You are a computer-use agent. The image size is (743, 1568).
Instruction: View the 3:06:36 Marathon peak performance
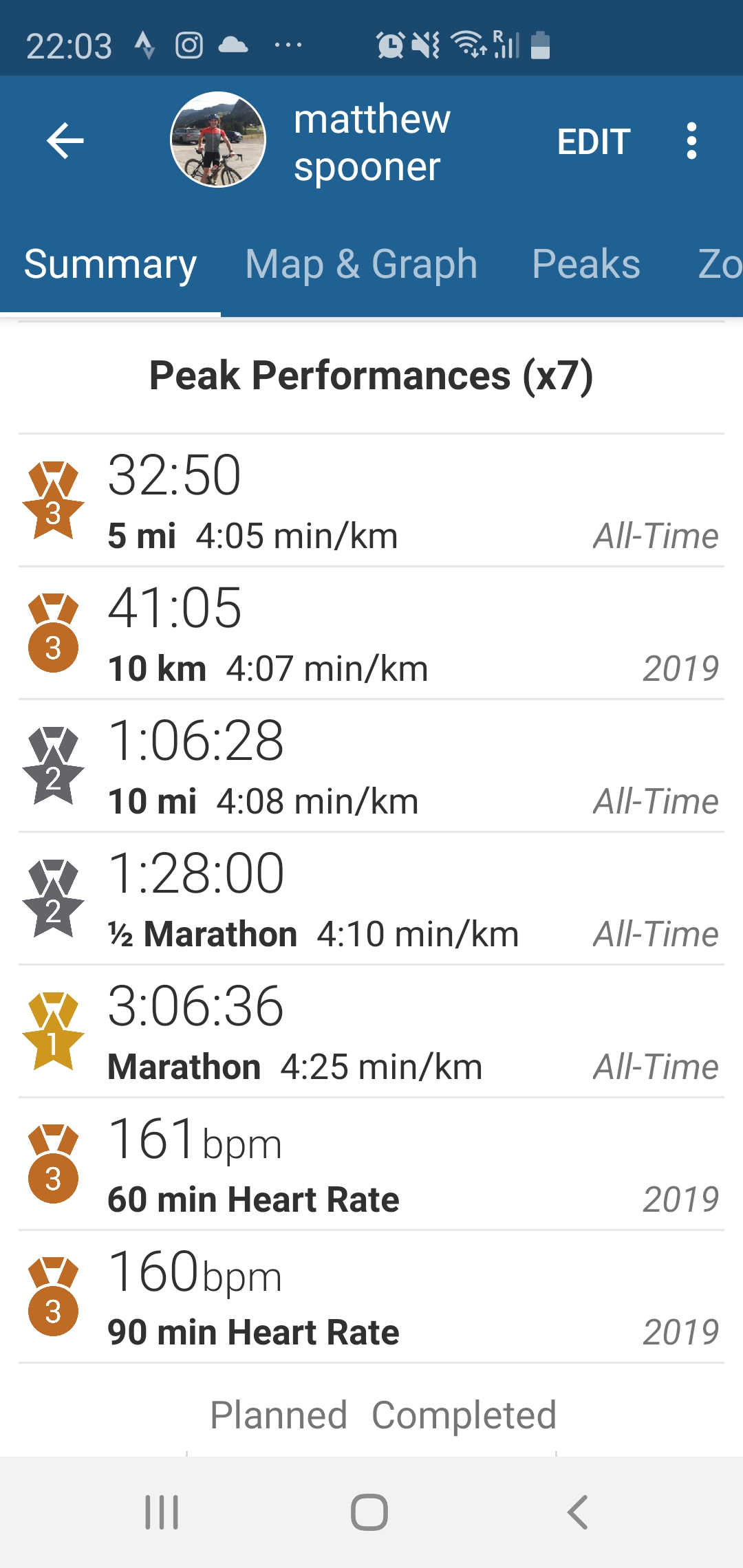(371, 1032)
